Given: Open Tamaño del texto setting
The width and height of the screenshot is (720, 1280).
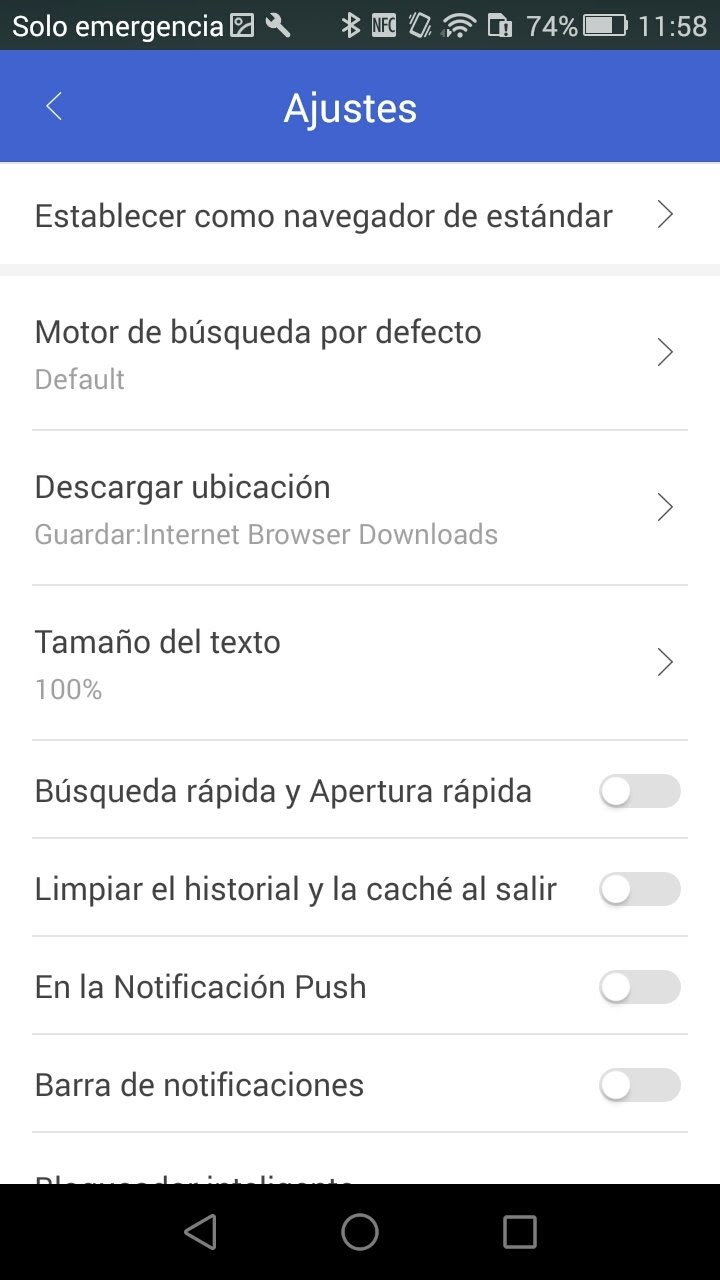Looking at the screenshot, I should [x=360, y=663].
